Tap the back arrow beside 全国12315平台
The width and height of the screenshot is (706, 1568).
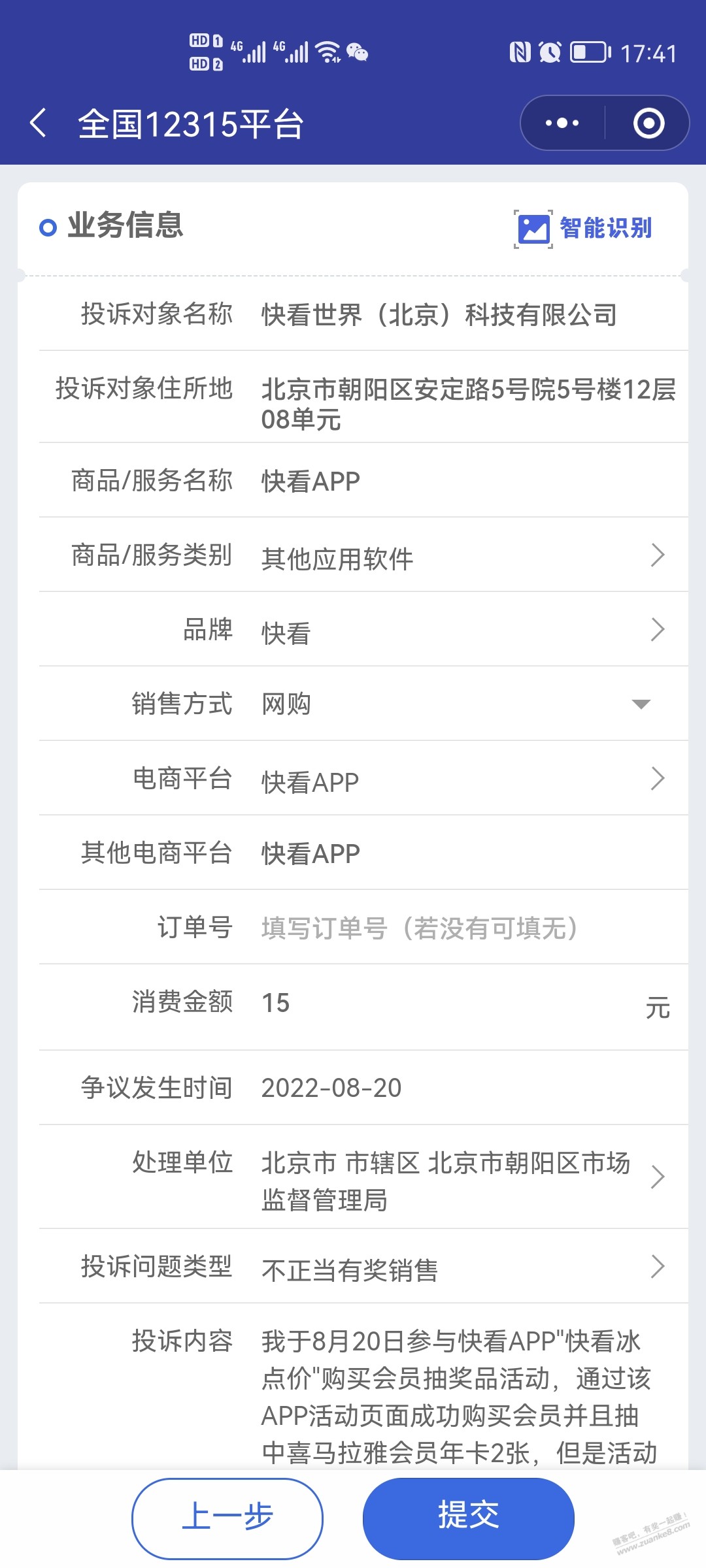click(37, 123)
